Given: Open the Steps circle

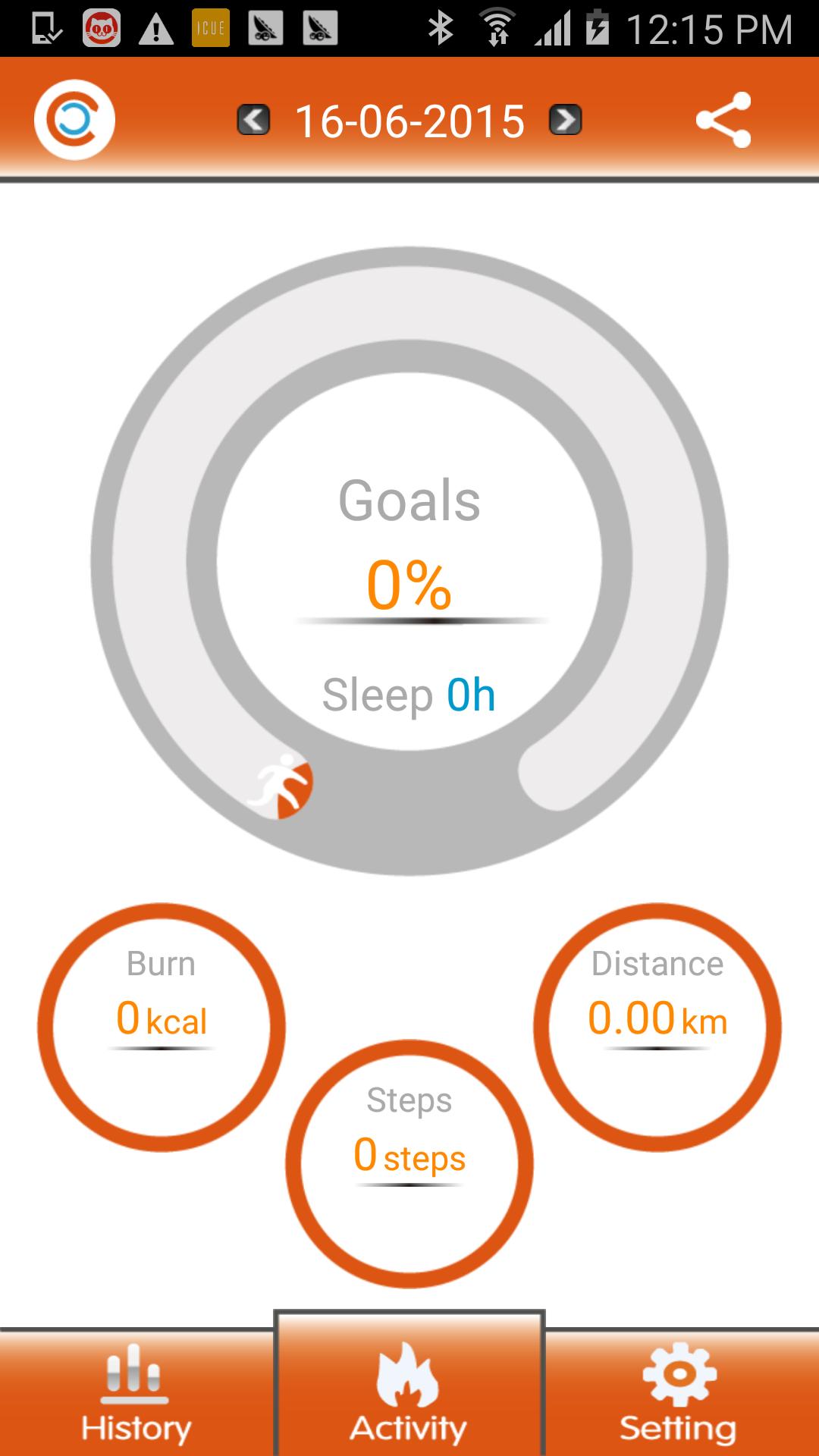Looking at the screenshot, I should click(409, 1163).
